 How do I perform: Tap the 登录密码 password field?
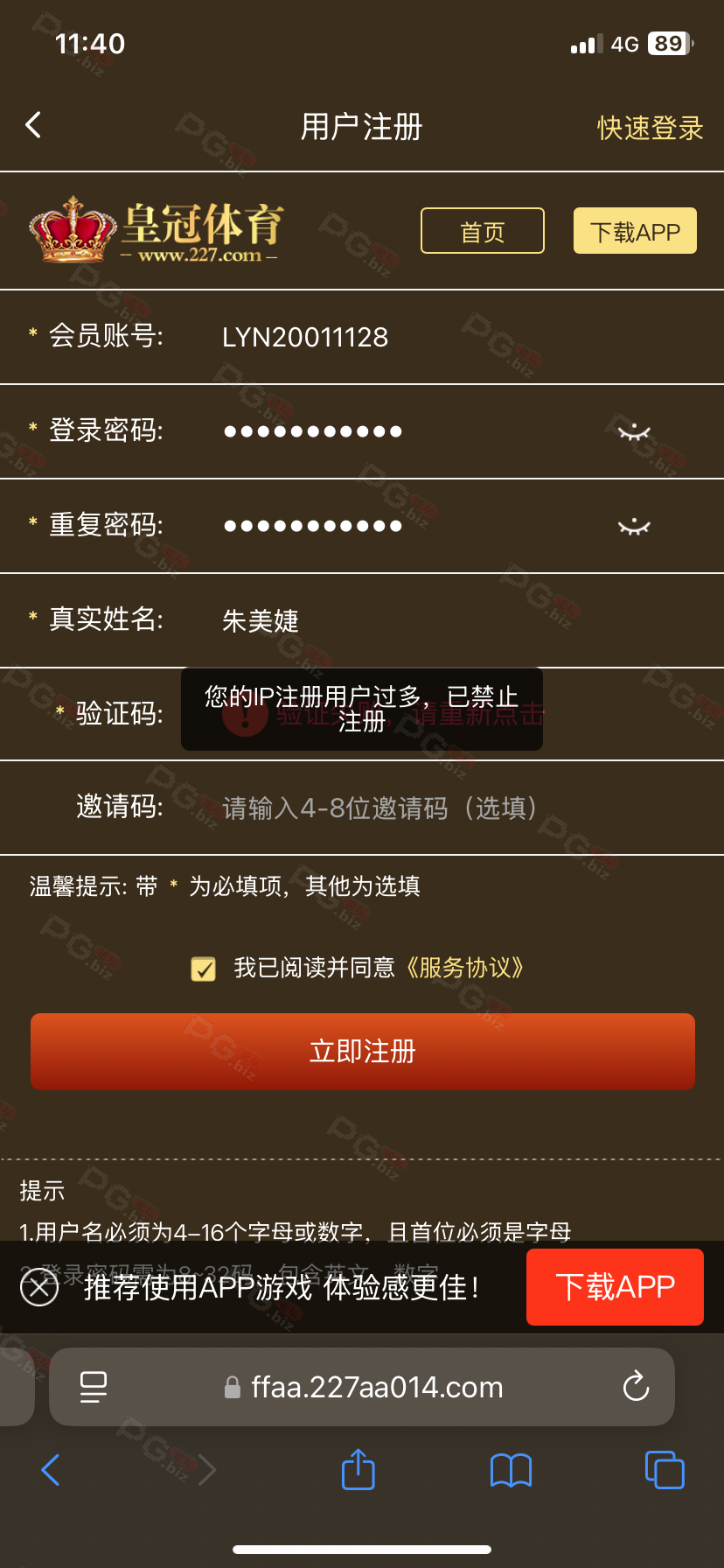(x=362, y=431)
